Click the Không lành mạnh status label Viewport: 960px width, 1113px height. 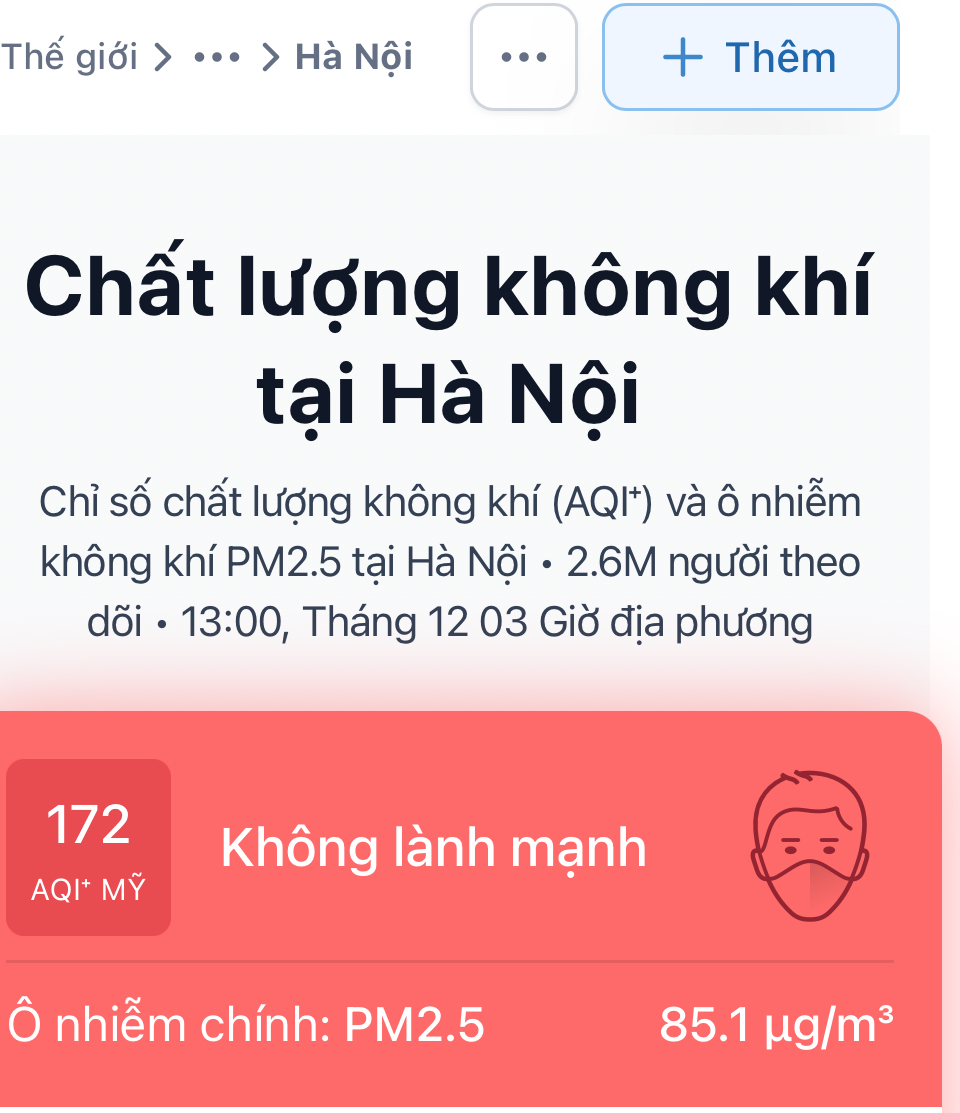pos(433,846)
